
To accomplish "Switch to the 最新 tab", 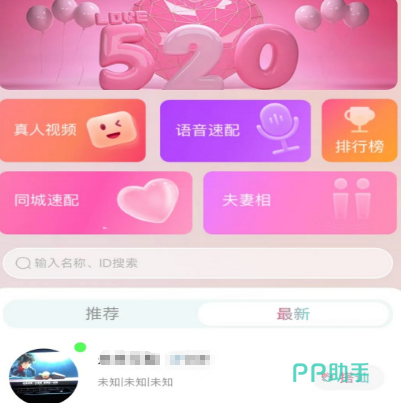I will click(x=293, y=314).
